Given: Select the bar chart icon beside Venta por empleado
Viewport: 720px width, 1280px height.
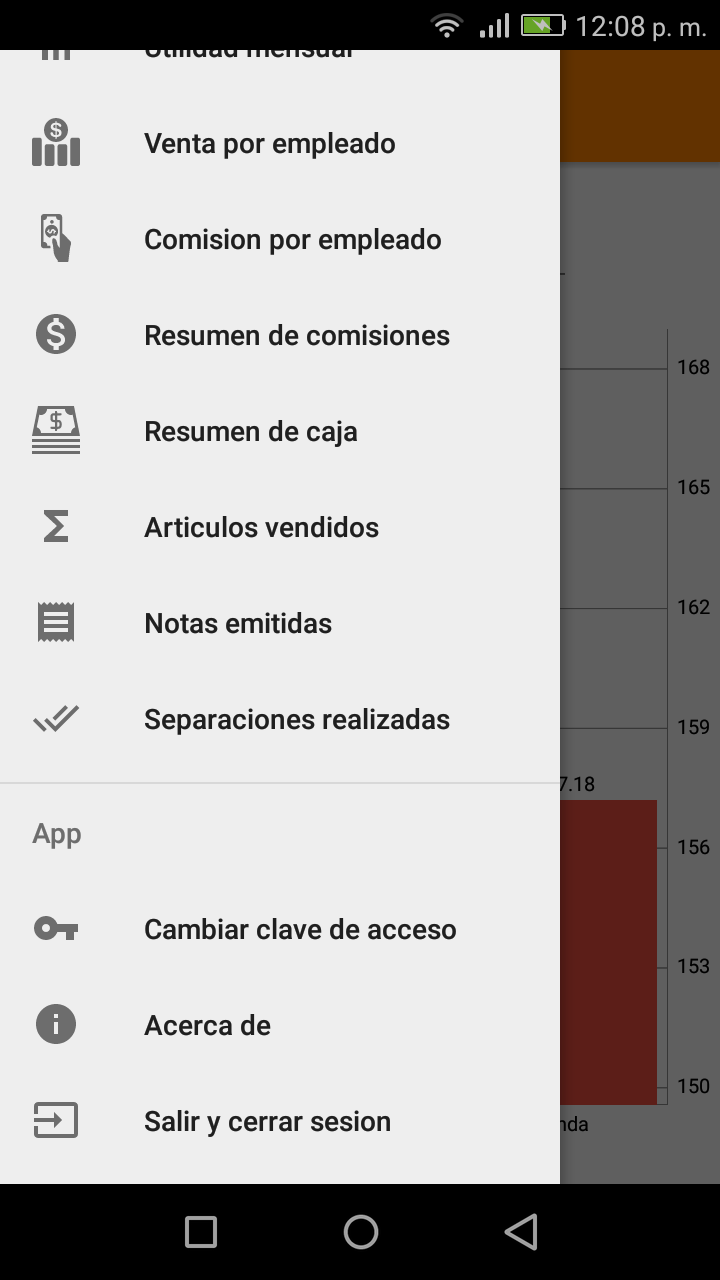Looking at the screenshot, I should [56, 143].
